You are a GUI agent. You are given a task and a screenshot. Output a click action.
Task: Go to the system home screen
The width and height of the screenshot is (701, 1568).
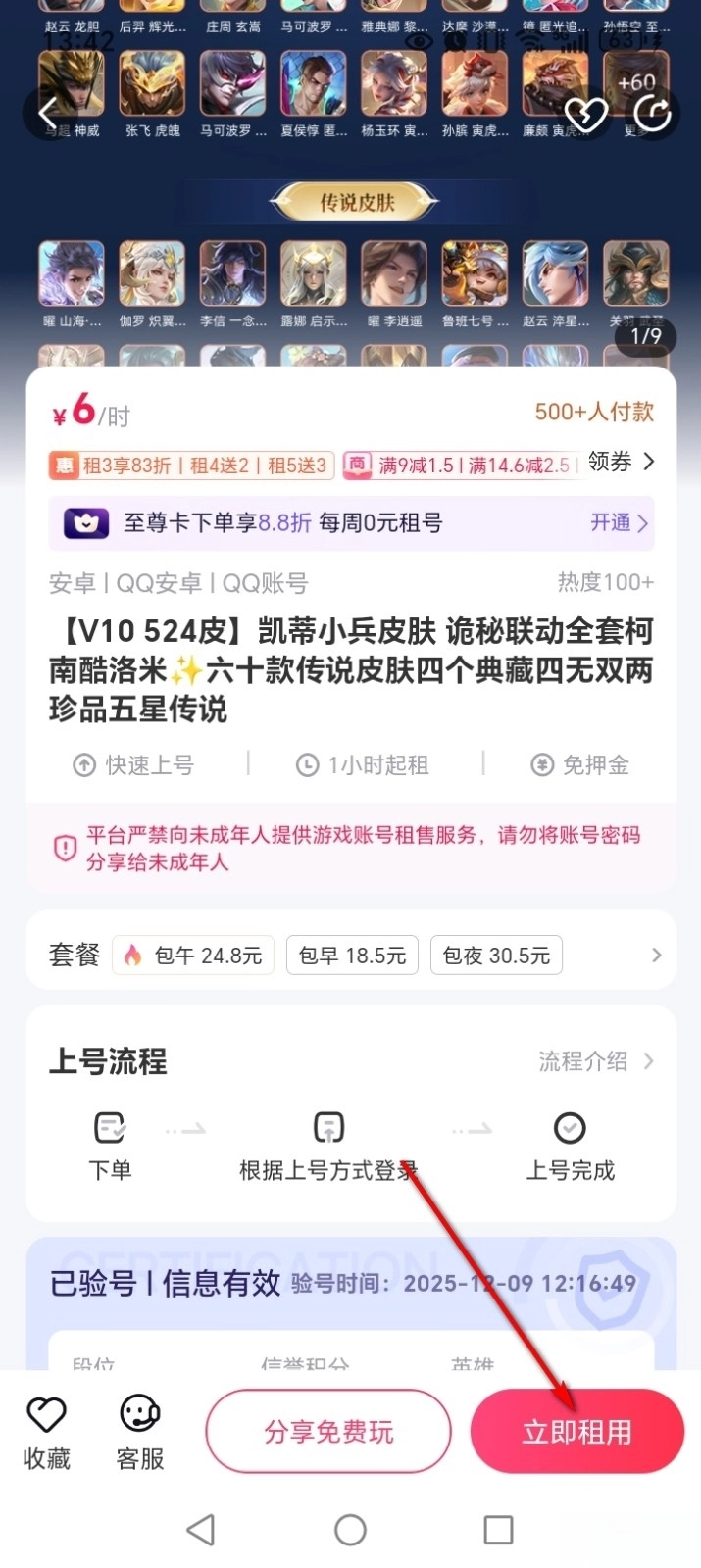click(x=350, y=1530)
